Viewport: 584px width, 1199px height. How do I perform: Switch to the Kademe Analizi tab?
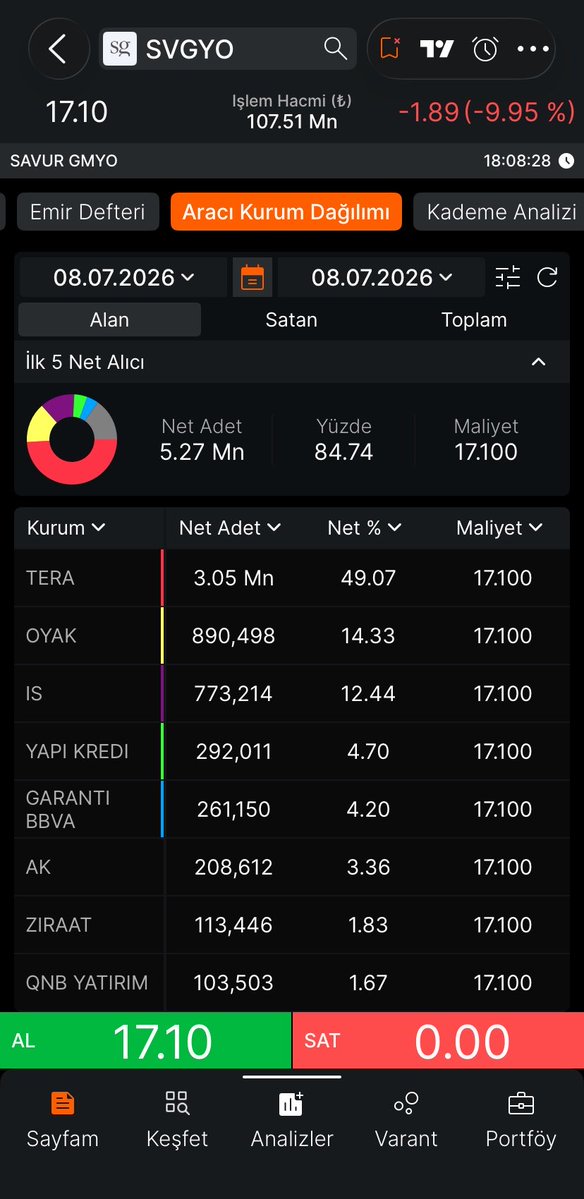501,212
